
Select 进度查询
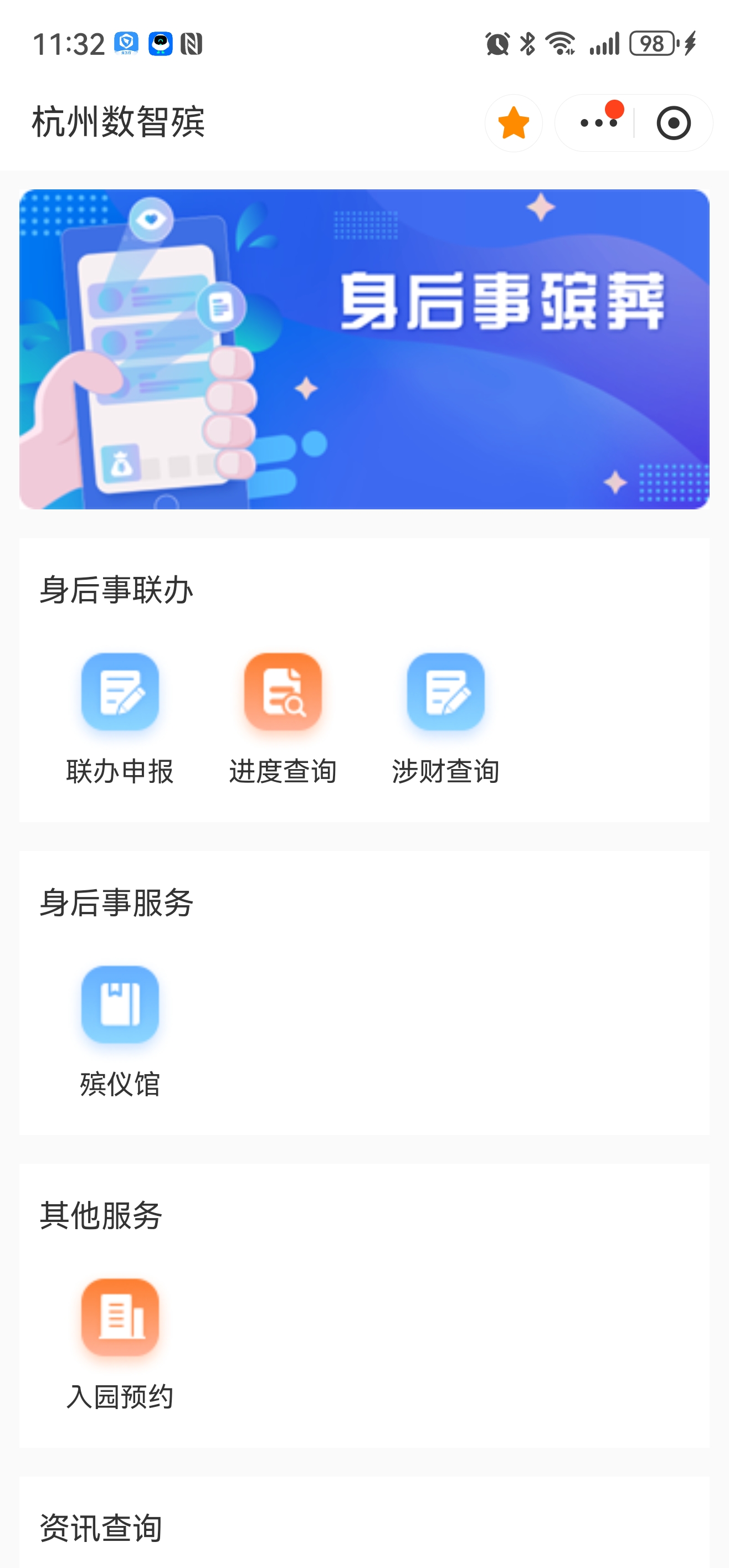tap(283, 718)
